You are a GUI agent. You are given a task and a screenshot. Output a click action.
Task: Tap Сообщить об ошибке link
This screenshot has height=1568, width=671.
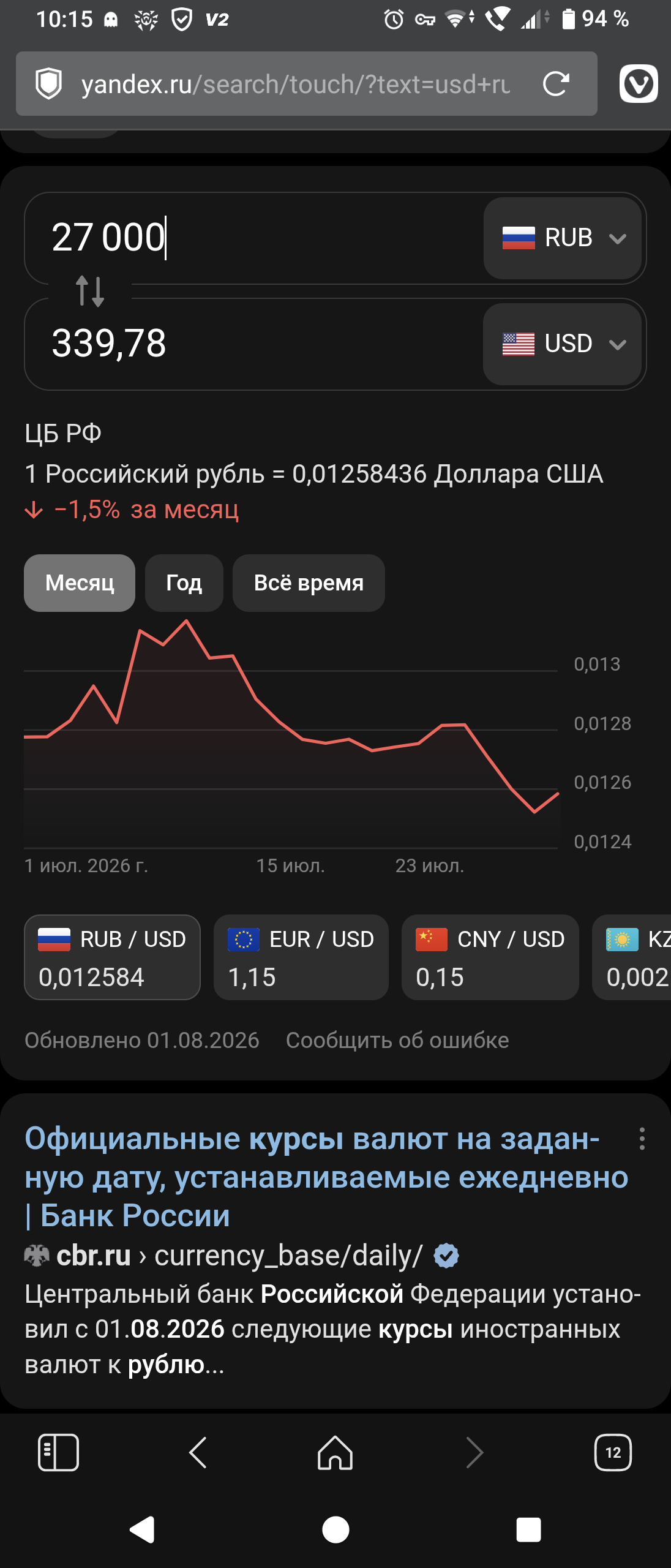pyautogui.click(x=397, y=1040)
